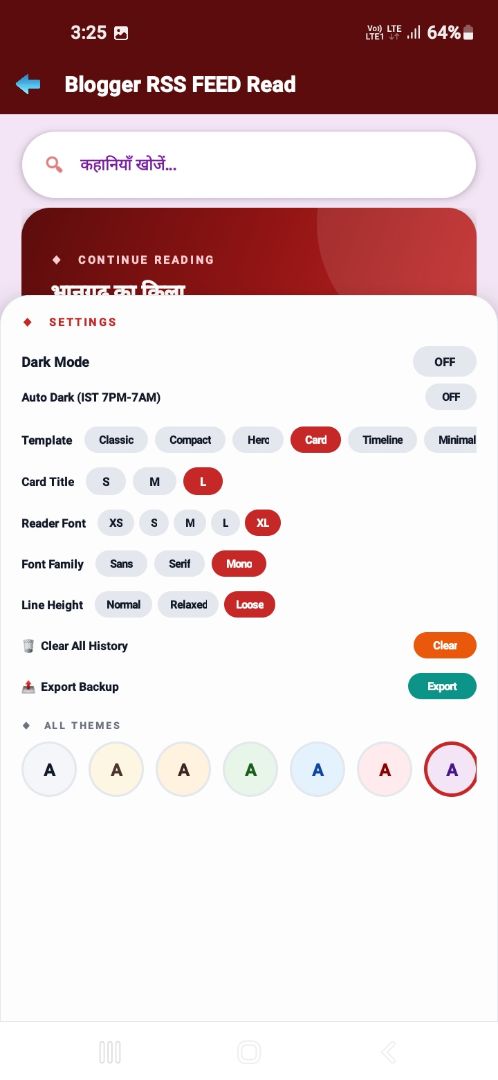Screen dimensions: 498x1080
Task: Turn on Dark Mode
Action: (444, 362)
